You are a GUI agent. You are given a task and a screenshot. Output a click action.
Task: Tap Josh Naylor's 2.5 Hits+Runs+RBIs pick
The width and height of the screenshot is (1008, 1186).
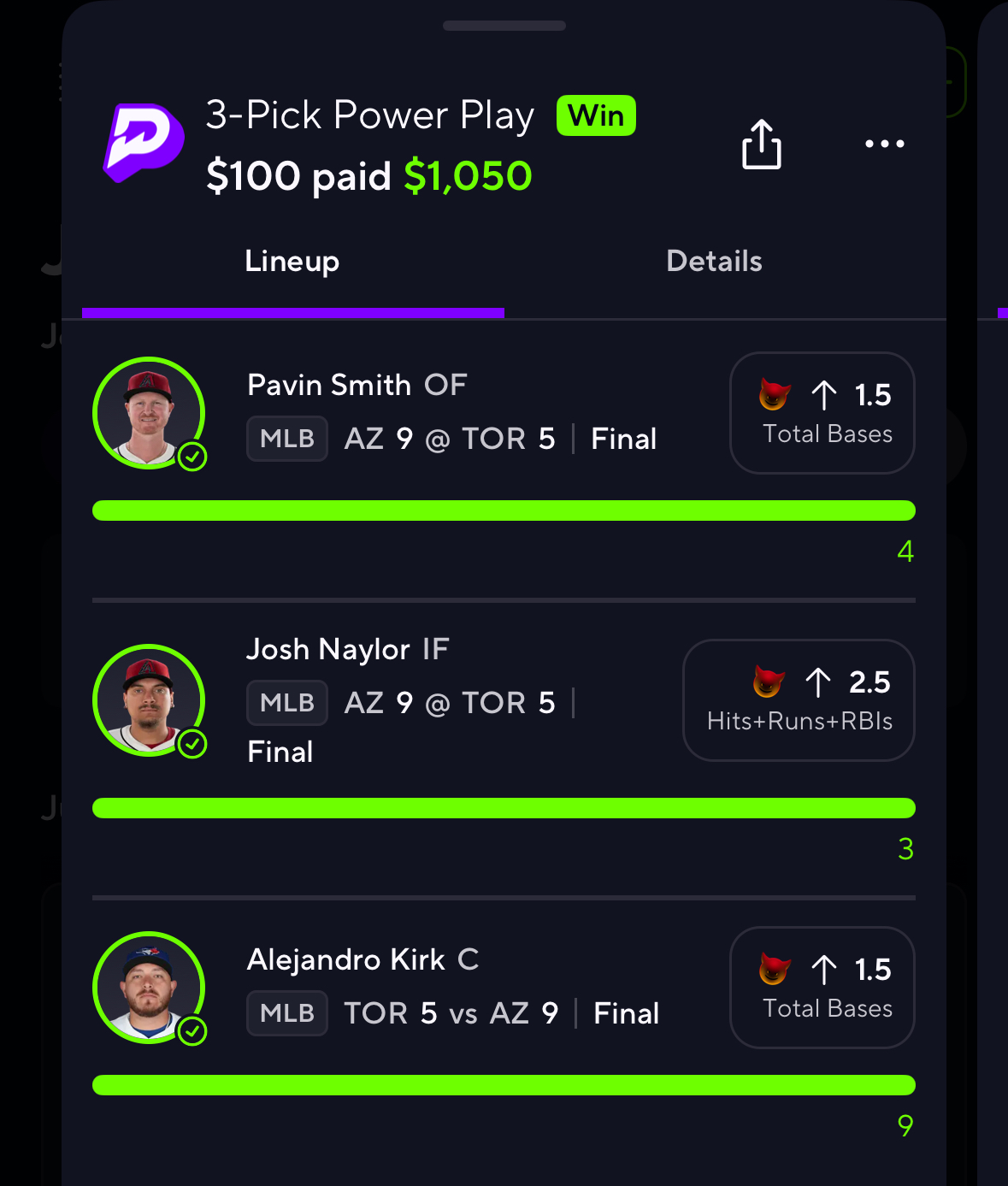(x=799, y=700)
